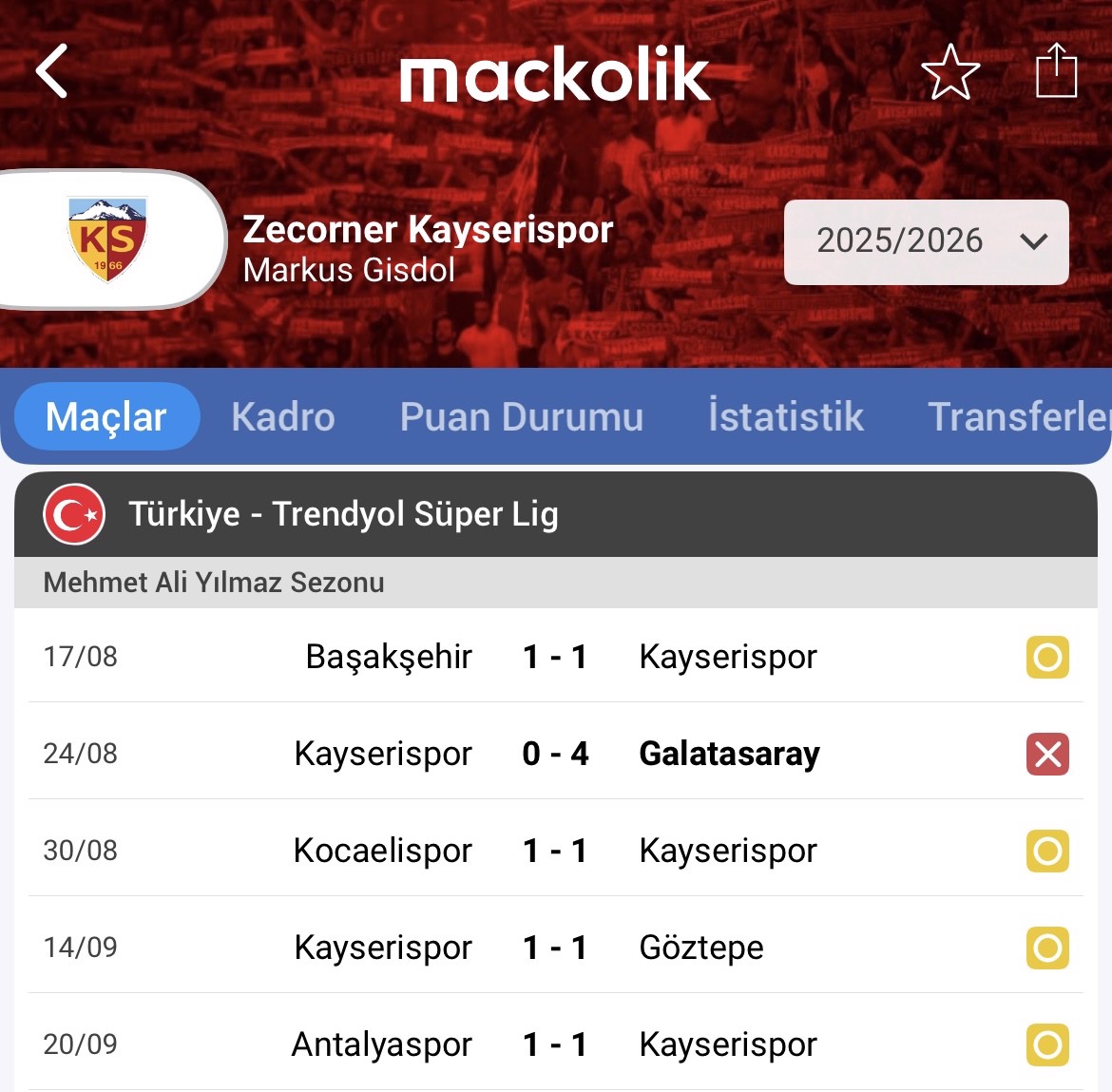This screenshot has width=1112, height=1092.
Task: Open Türkiye - Trendyol Süper Lig header
Action: 555,514
